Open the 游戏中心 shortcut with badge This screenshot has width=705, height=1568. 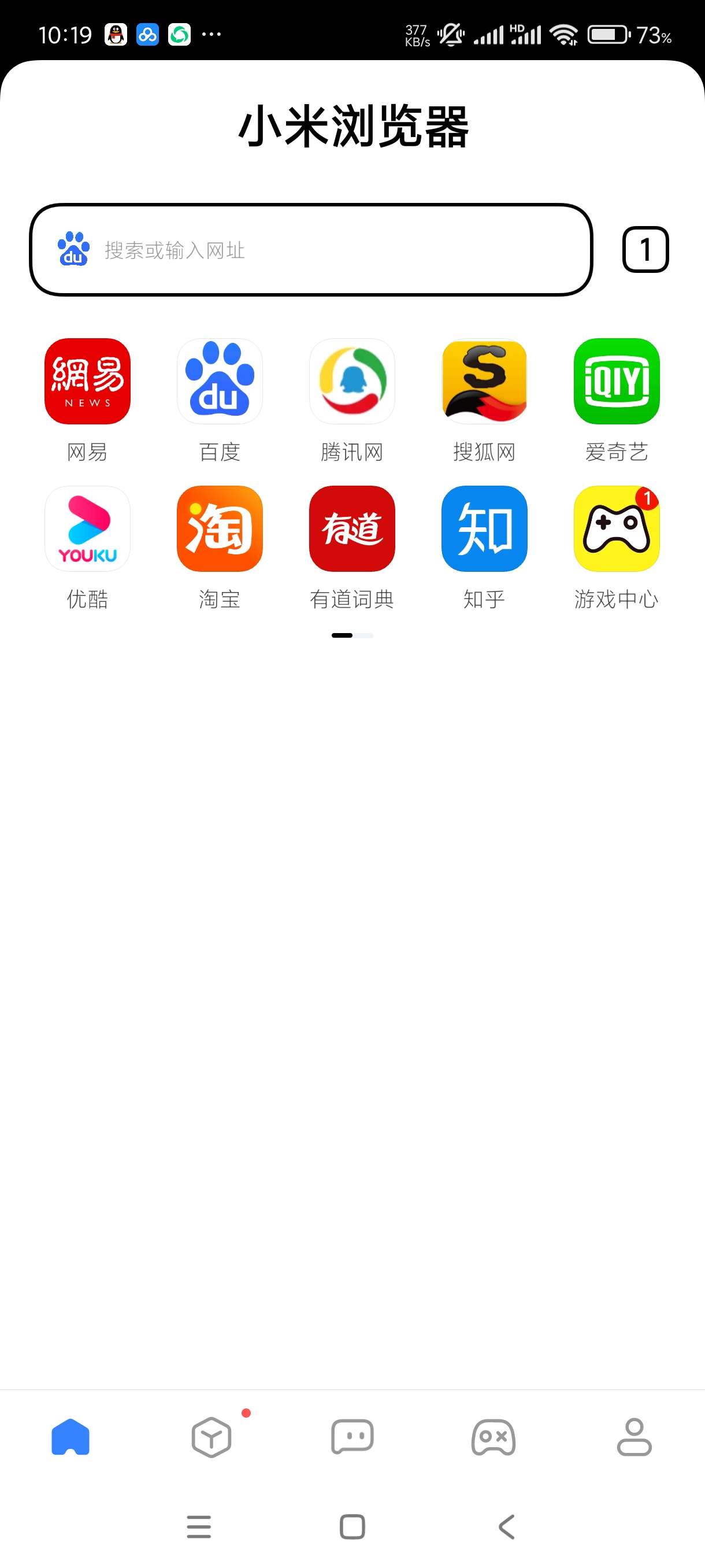pos(616,528)
